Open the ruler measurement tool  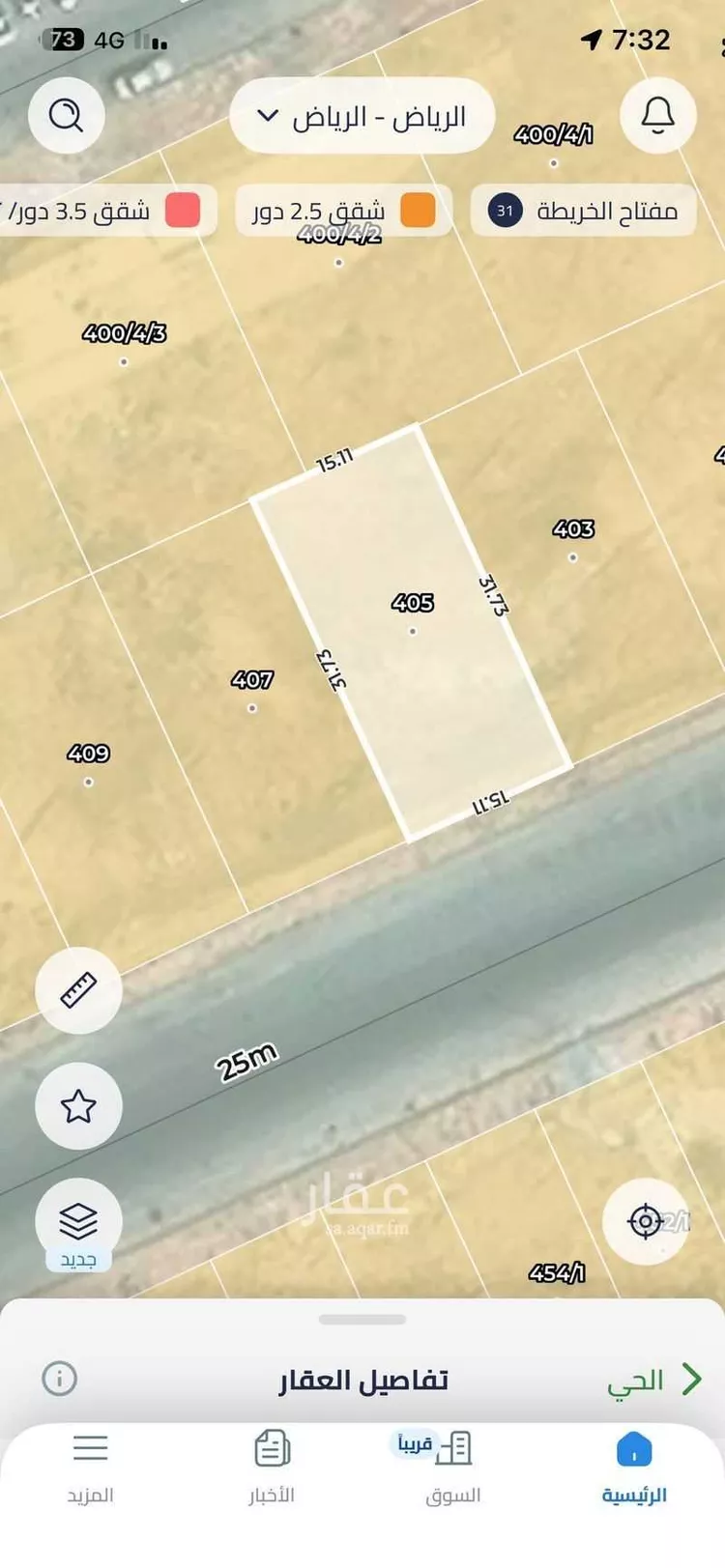(x=78, y=990)
